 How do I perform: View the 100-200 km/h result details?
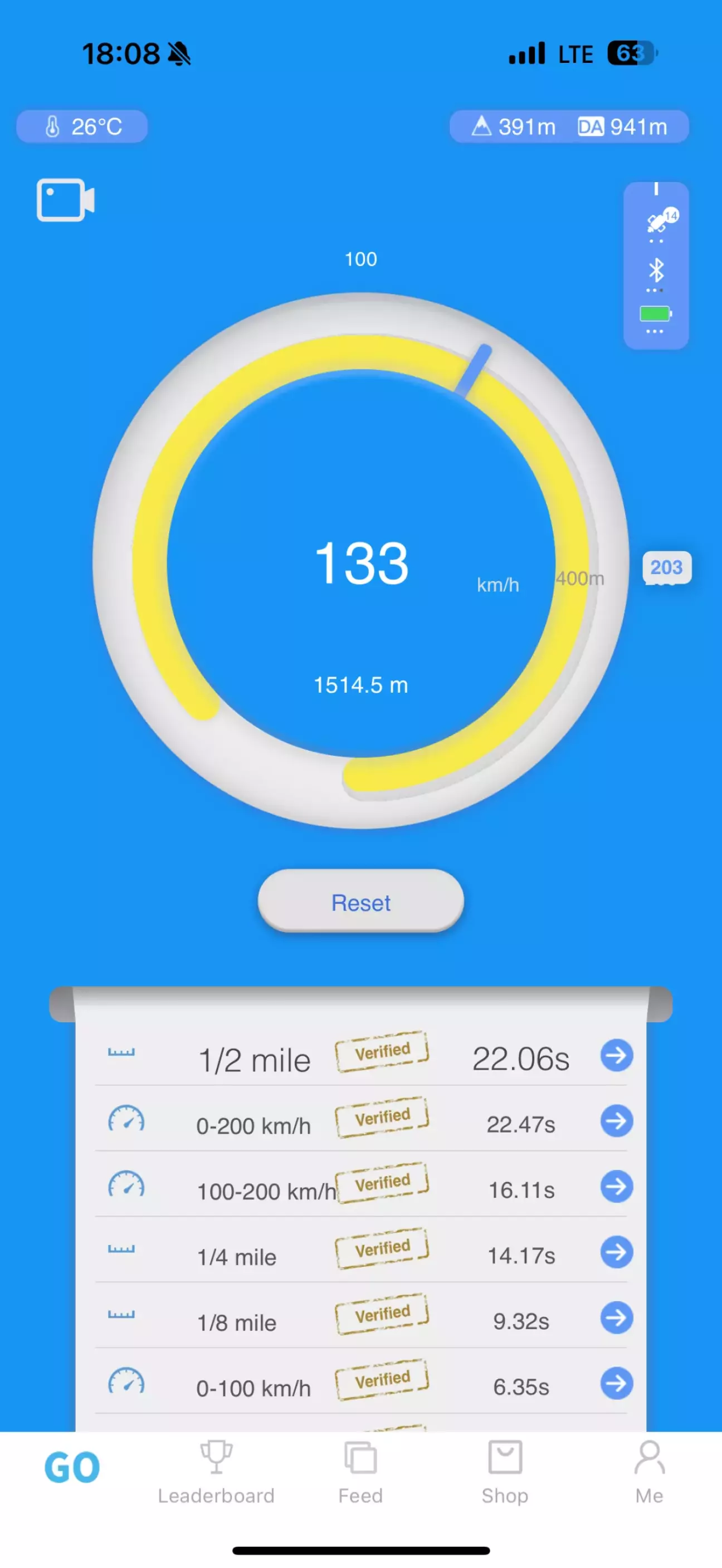click(x=616, y=1187)
